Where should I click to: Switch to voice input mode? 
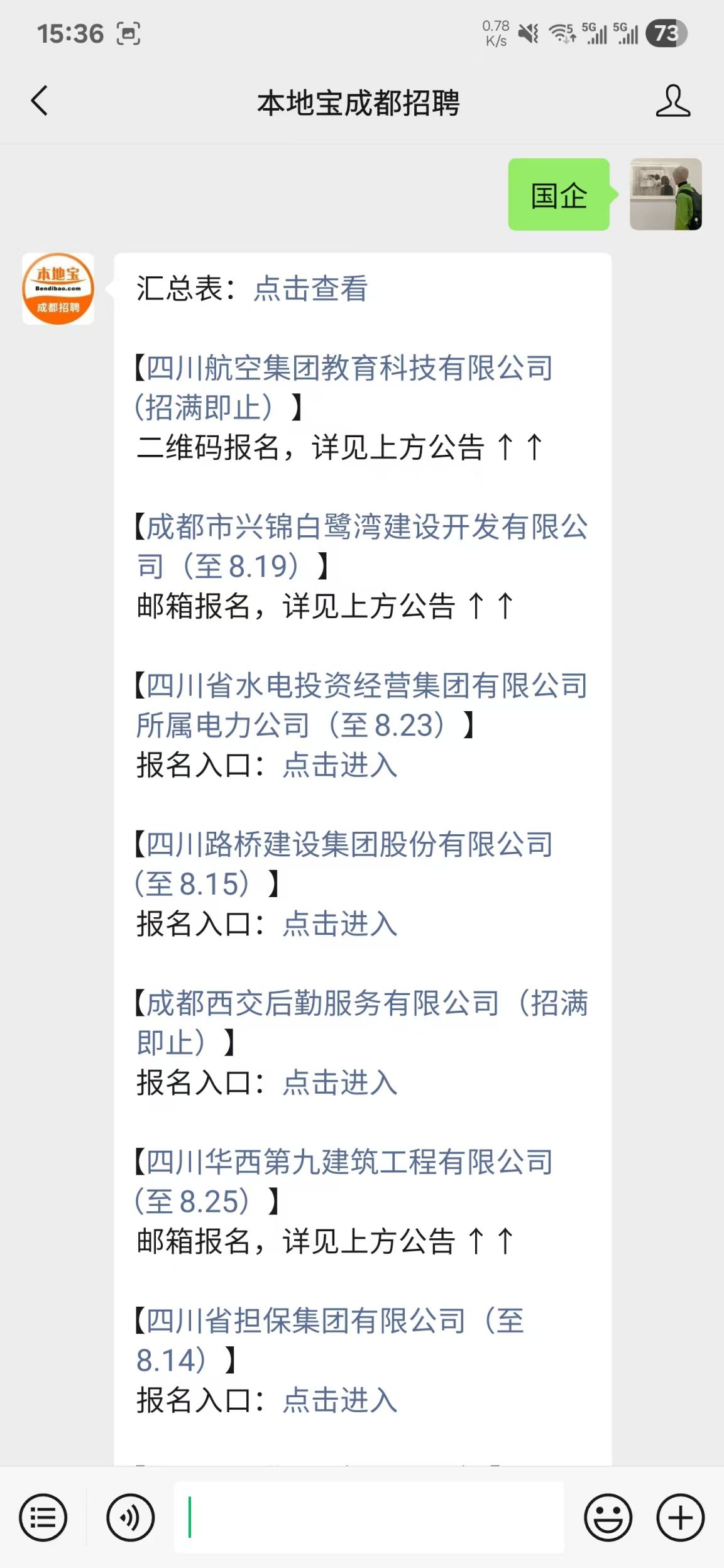pyautogui.click(x=130, y=1518)
